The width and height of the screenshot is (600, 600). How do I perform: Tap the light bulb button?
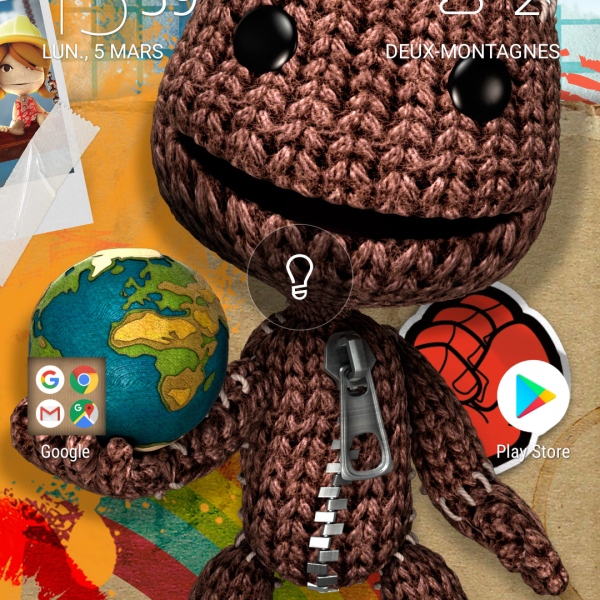299,277
